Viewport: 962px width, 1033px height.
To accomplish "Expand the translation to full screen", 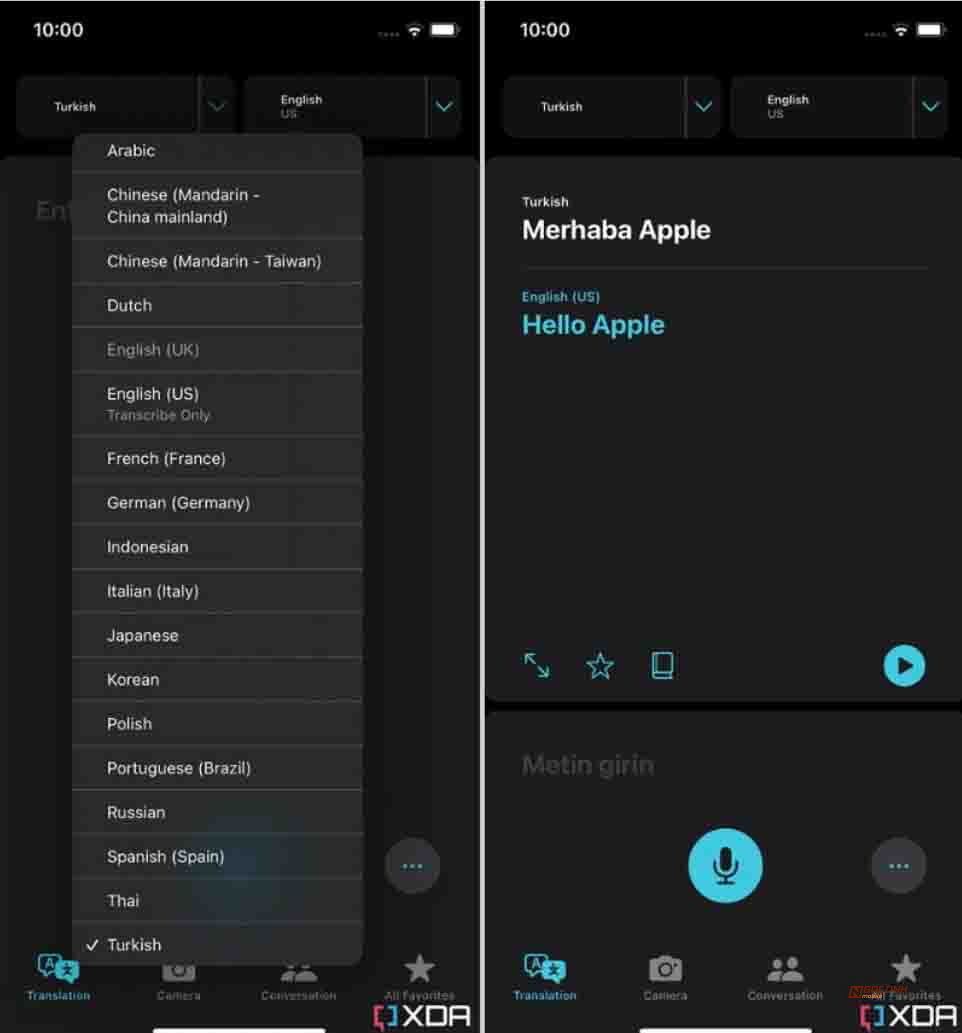I will pos(537,665).
